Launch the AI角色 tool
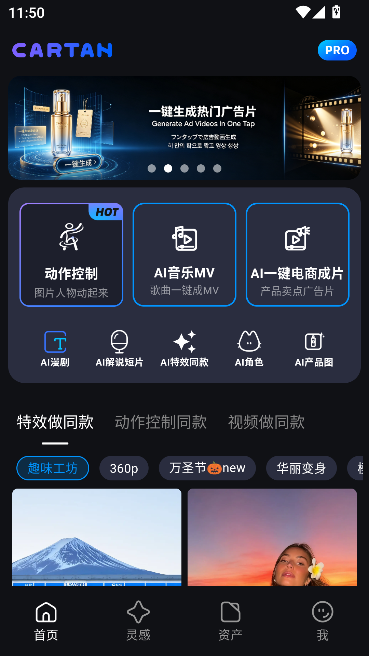 (249, 349)
